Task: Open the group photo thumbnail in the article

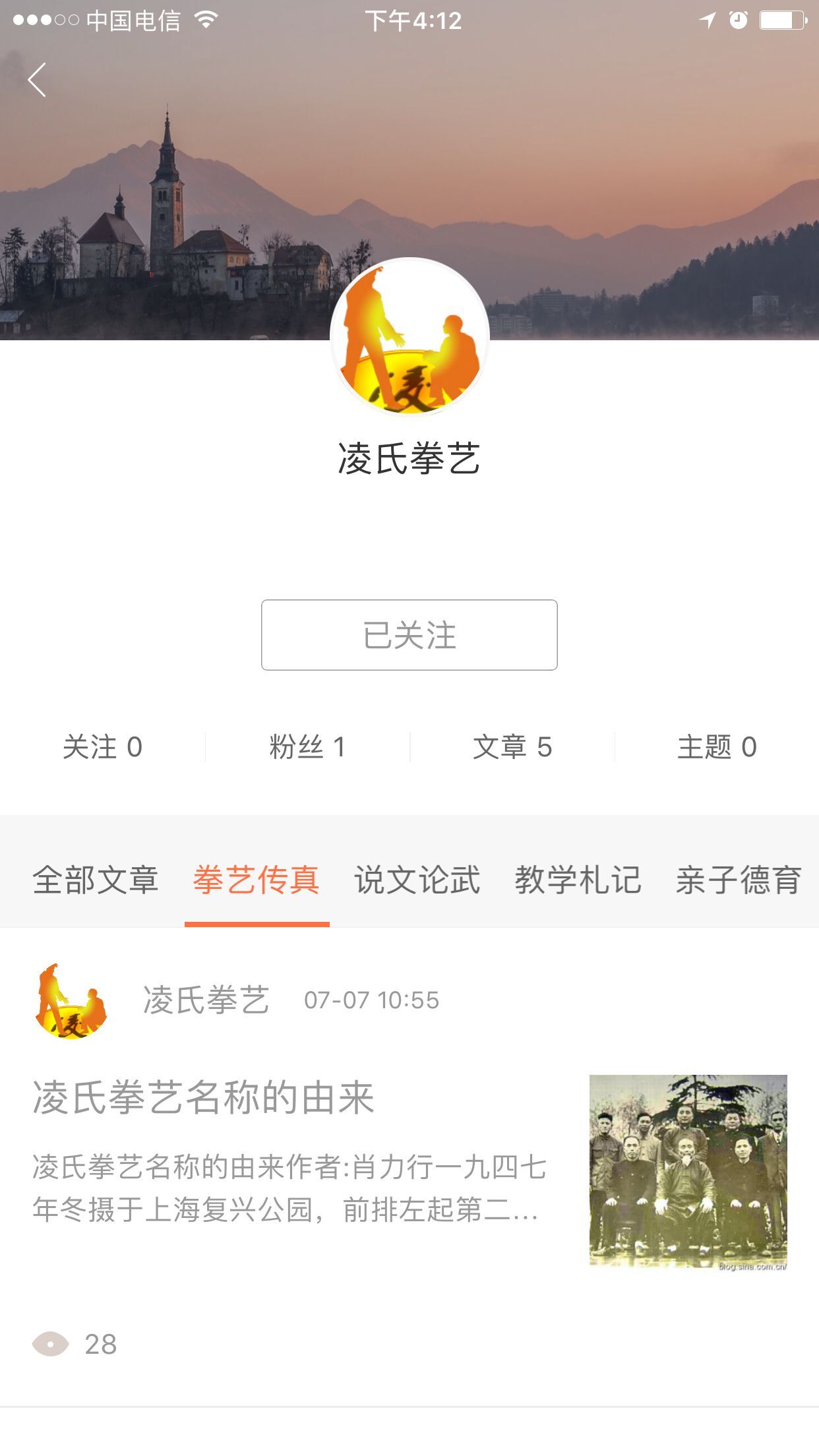Action: [x=688, y=1171]
